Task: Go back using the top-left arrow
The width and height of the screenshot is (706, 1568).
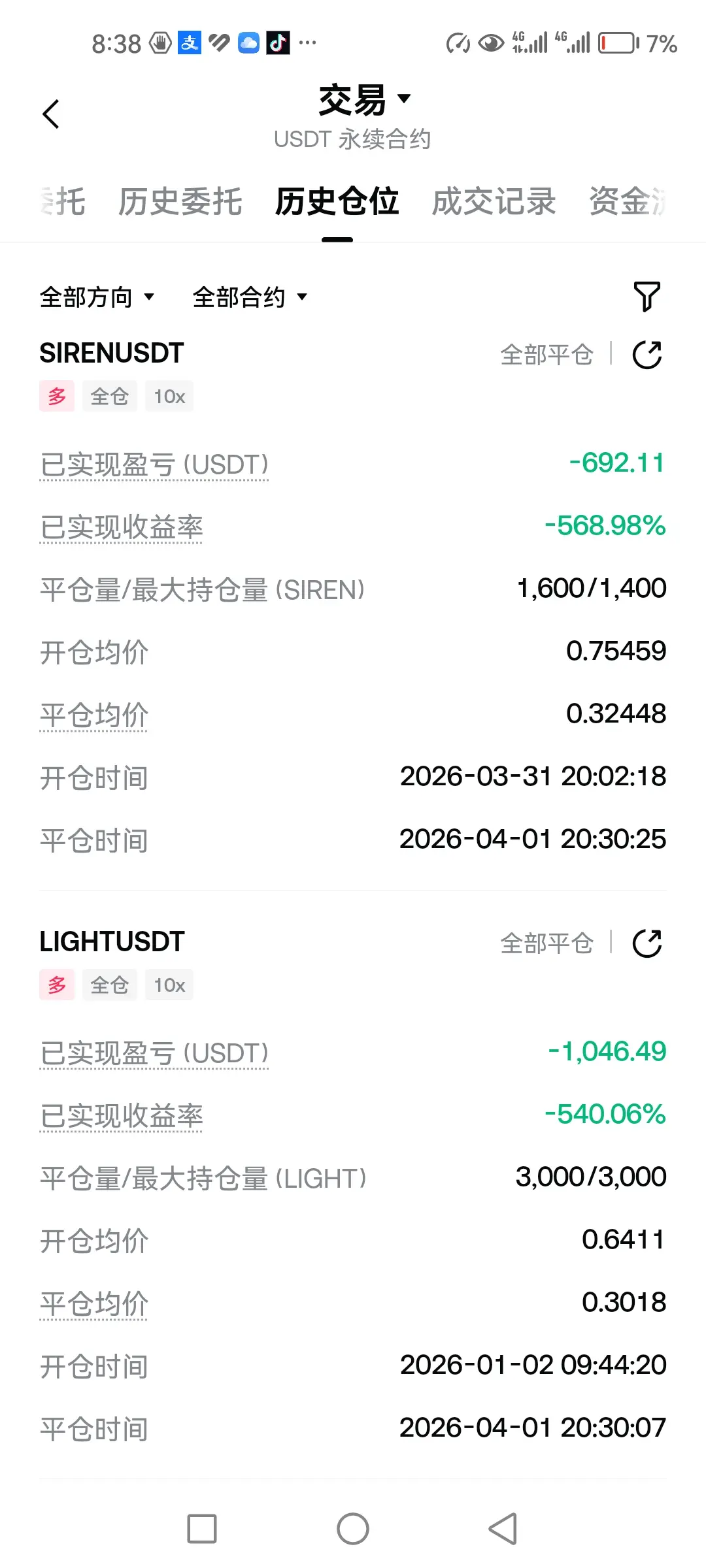Action: [x=51, y=114]
